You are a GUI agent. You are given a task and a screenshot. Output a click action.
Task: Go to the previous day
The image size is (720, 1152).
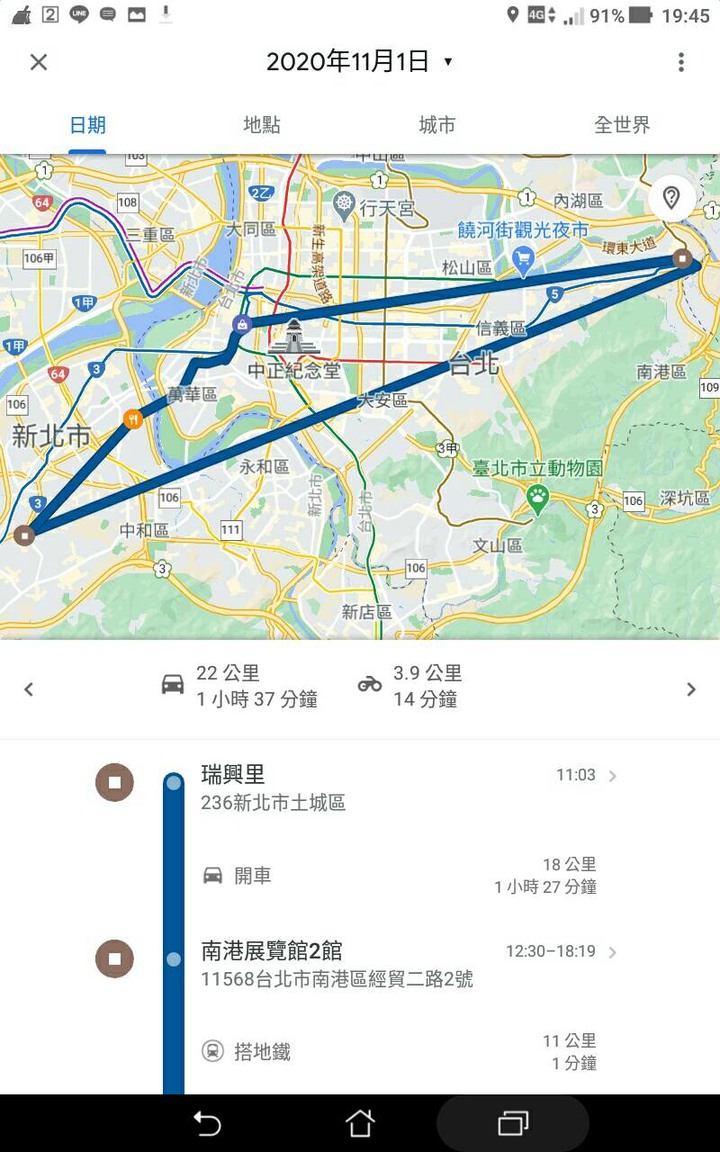pyautogui.click(x=28, y=688)
